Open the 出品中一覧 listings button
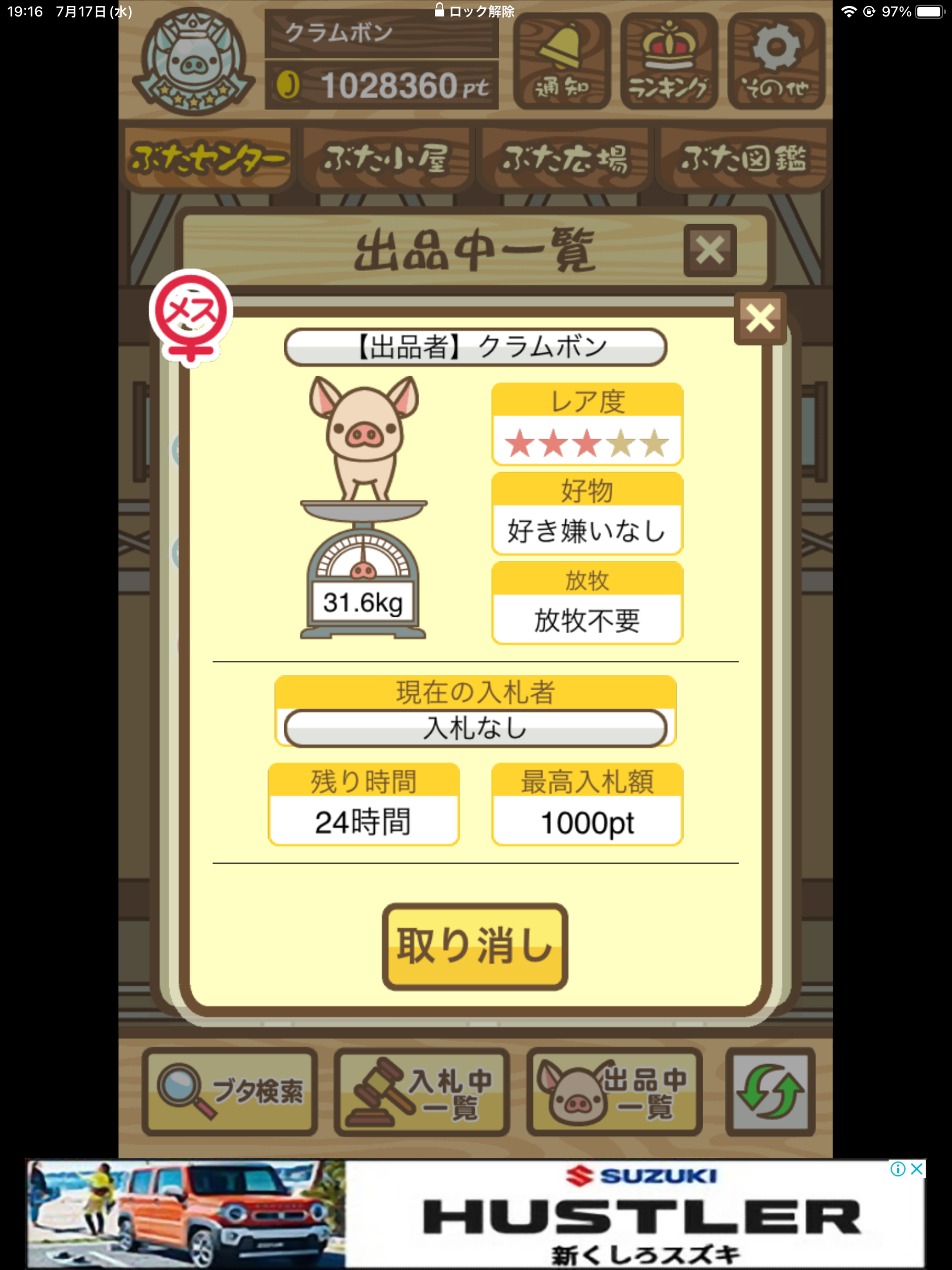The width and height of the screenshot is (952, 1270). [614, 1091]
